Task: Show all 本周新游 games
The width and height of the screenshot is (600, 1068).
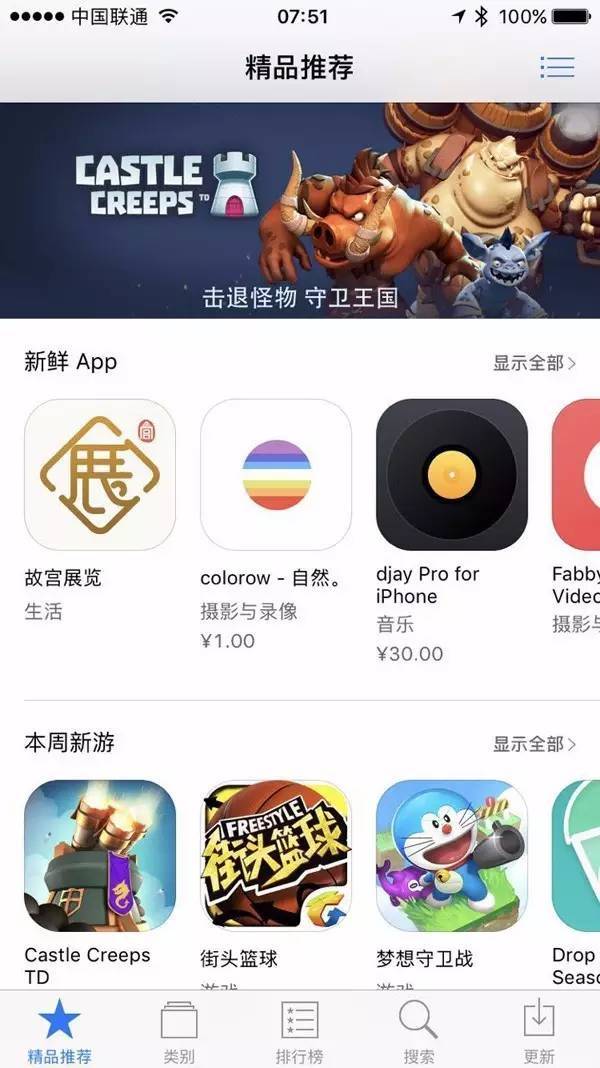Action: point(534,744)
